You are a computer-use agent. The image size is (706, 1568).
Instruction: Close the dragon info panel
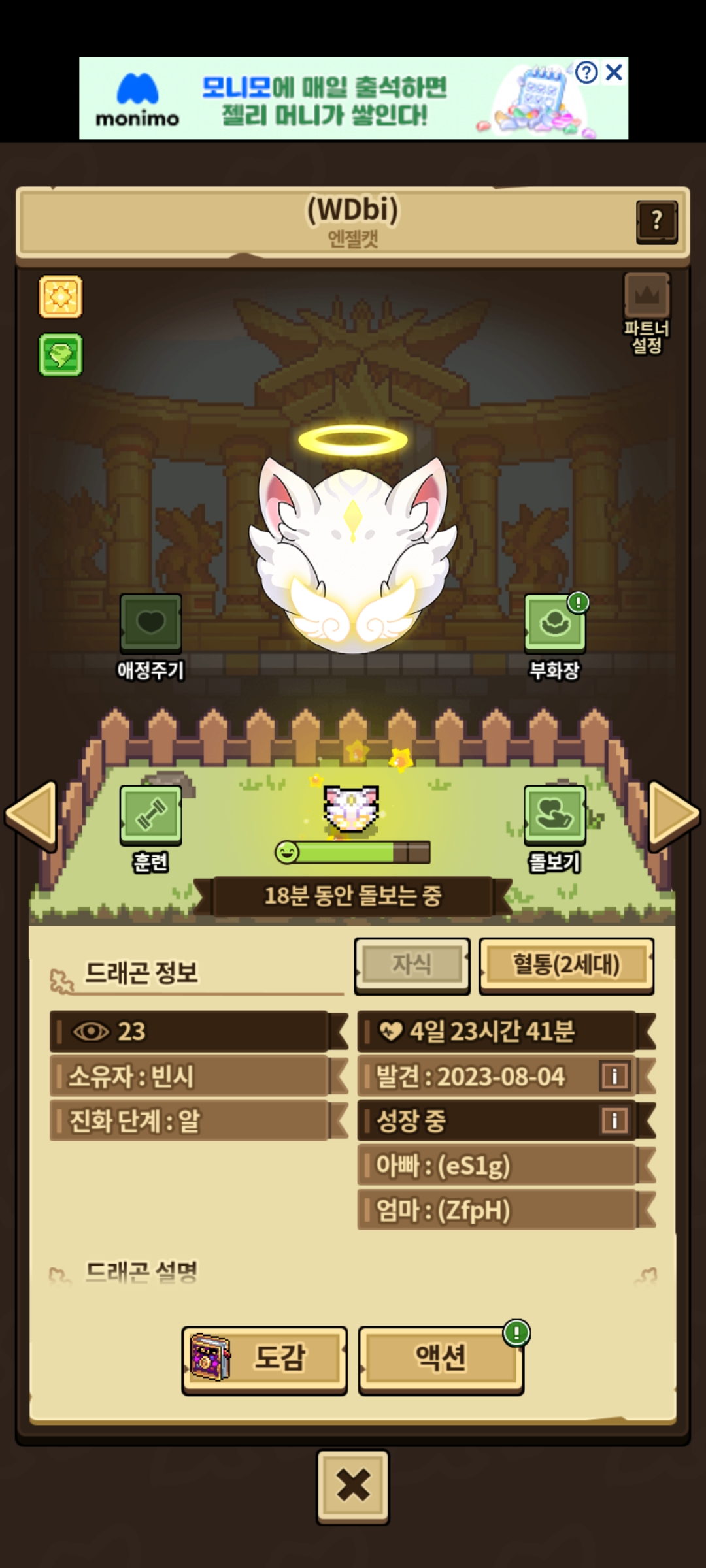[353, 1486]
